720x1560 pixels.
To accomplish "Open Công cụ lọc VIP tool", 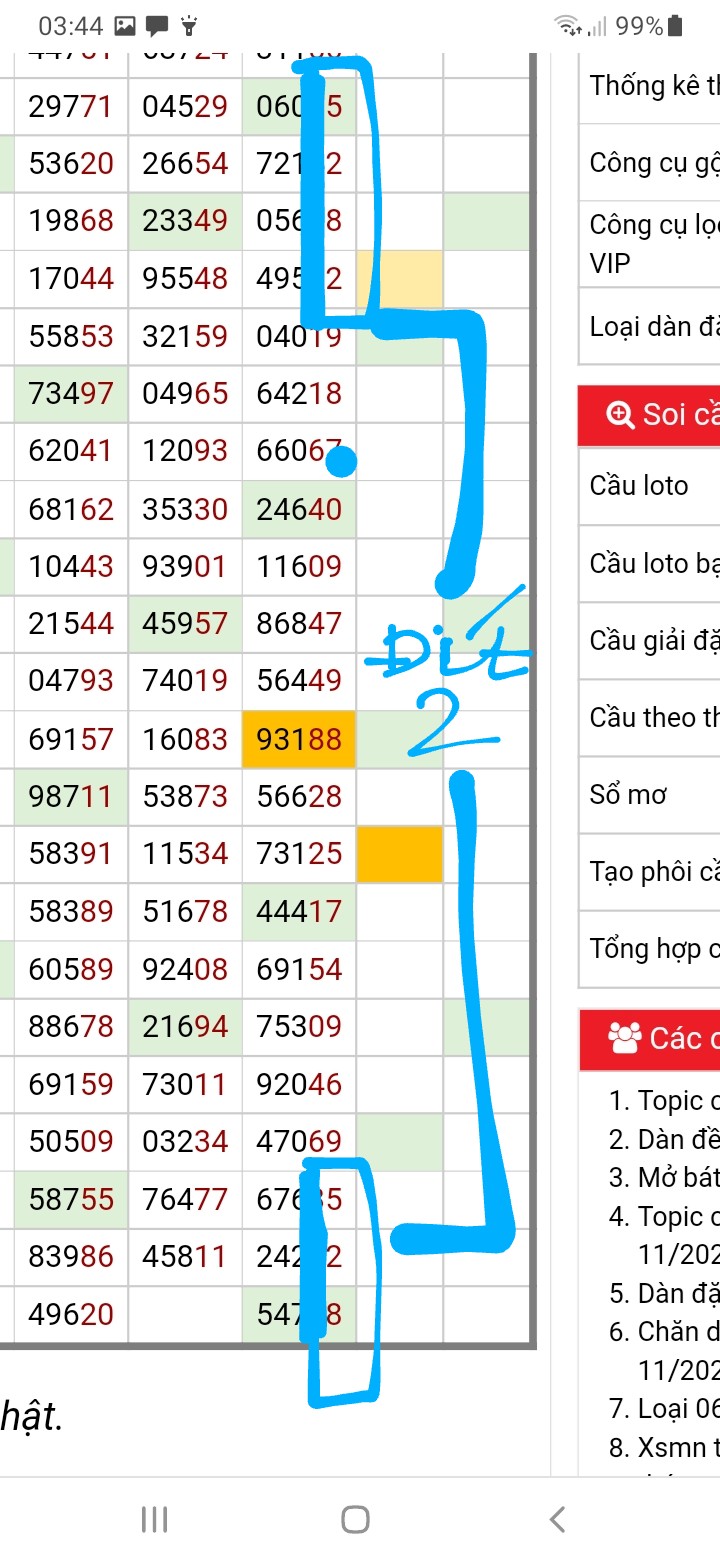I will [655, 243].
